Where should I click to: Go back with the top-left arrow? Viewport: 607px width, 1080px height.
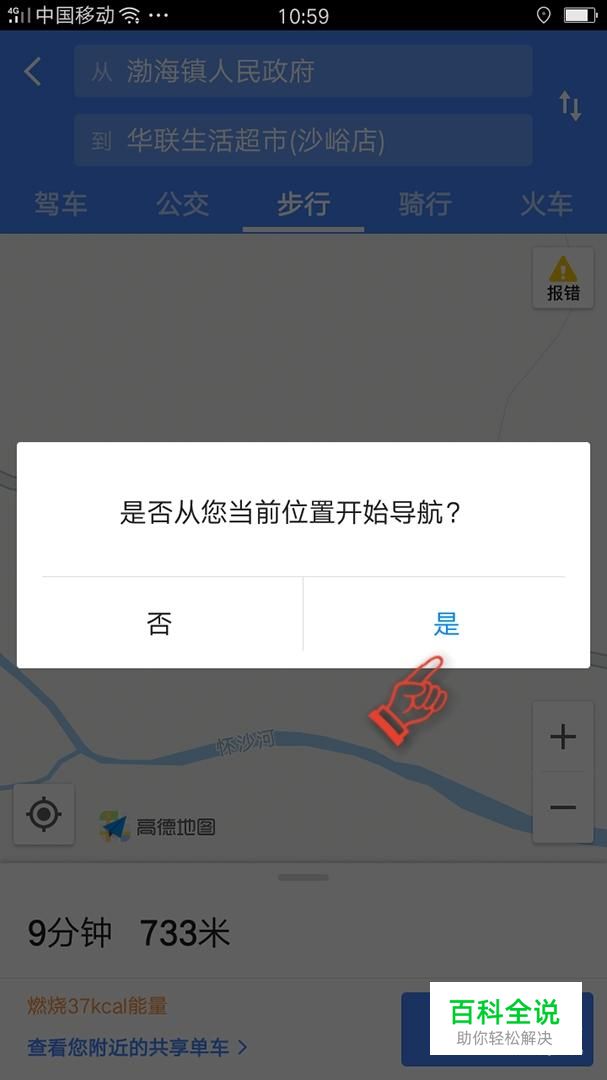[x=33, y=72]
